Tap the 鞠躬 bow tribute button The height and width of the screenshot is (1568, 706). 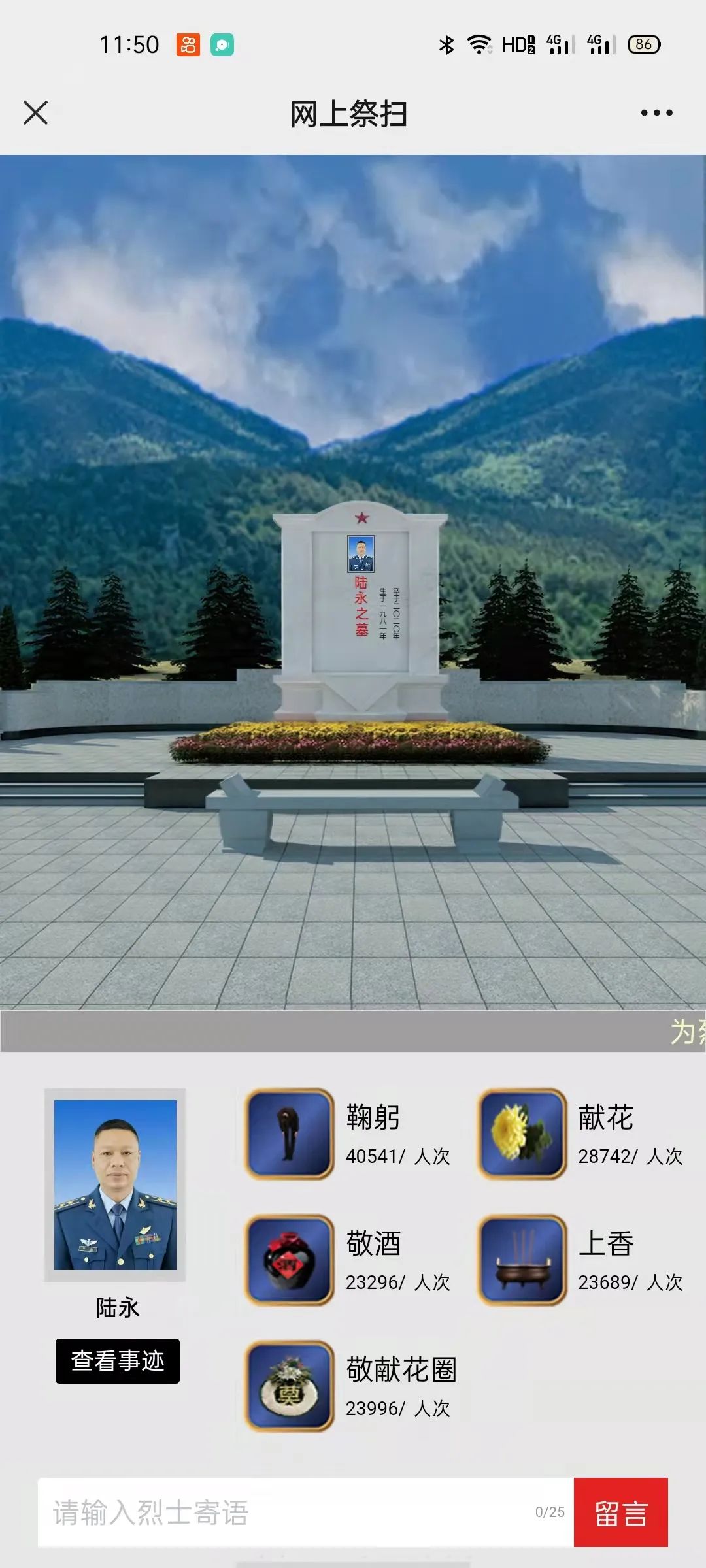click(290, 1134)
